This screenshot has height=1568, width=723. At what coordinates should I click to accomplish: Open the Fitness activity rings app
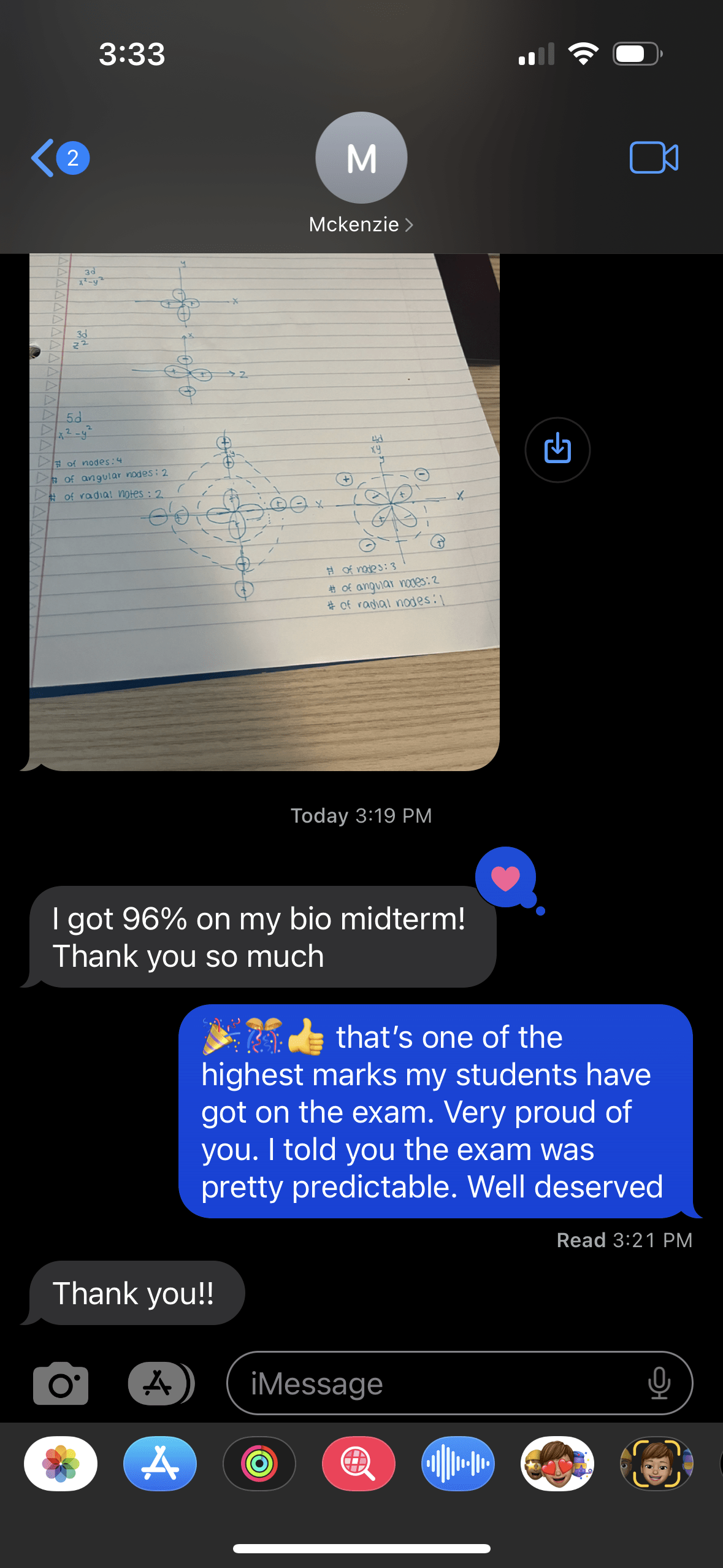pyautogui.click(x=259, y=1464)
